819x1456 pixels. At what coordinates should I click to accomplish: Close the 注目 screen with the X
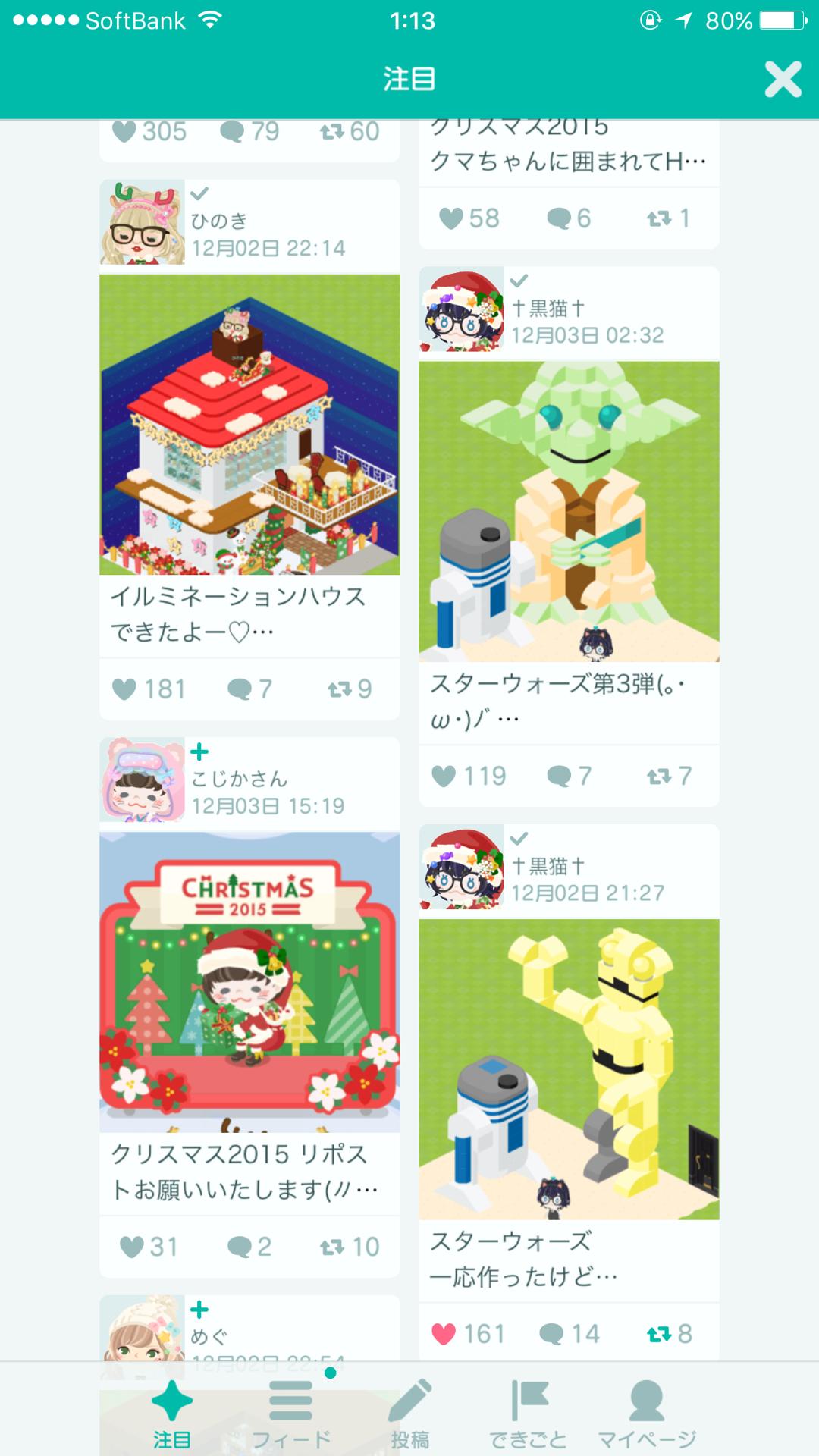tap(783, 79)
